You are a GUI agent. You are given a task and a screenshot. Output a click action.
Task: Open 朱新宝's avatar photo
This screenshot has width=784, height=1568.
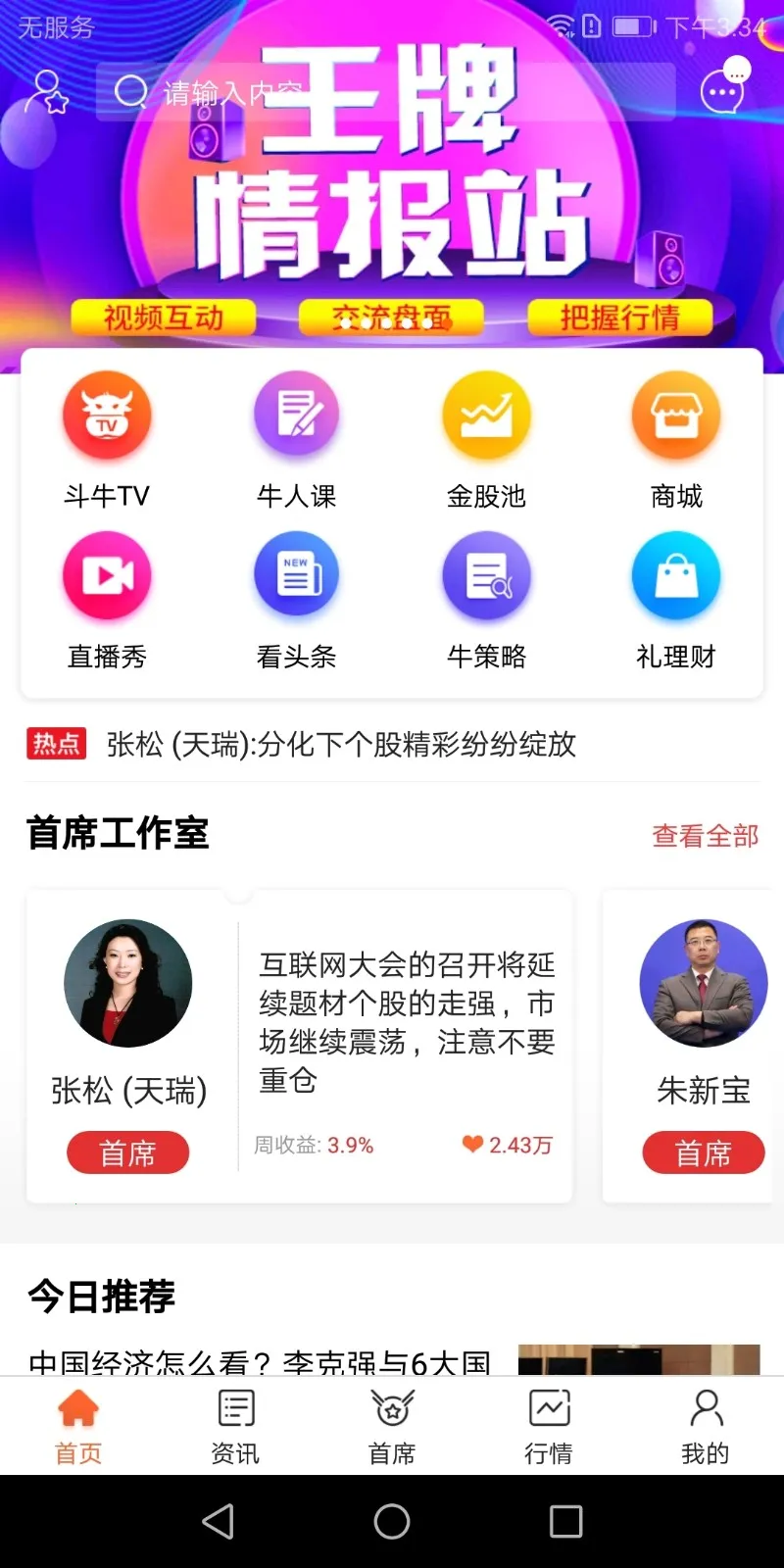(x=703, y=984)
